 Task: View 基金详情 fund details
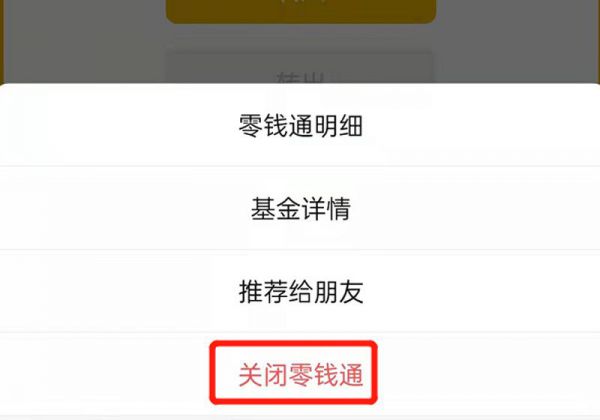(300, 209)
